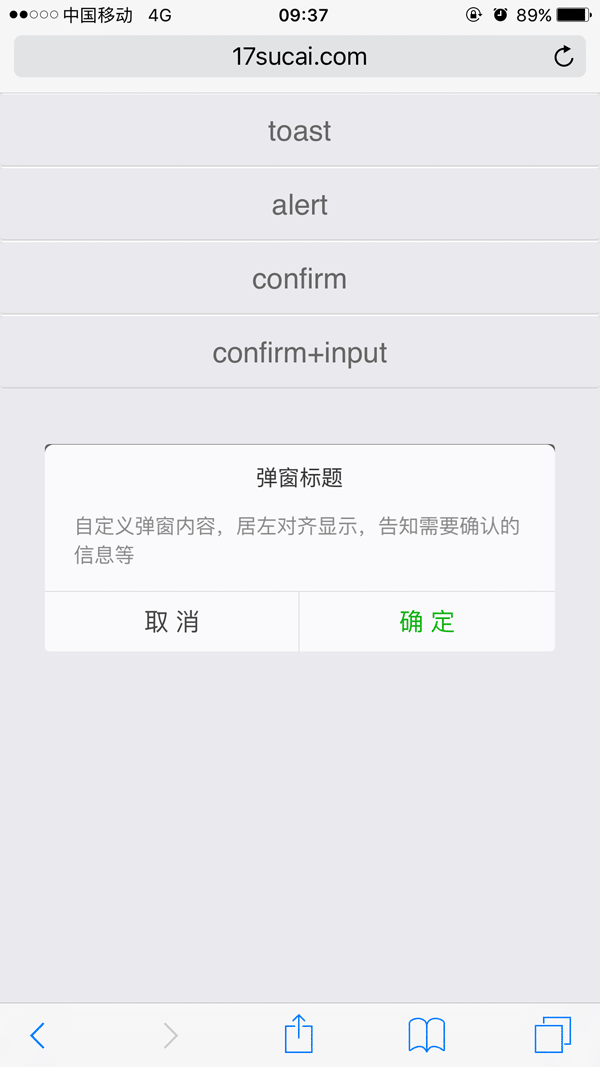This screenshot has width=600, height=1067.
Task: Open Safari bookmarks
Action: [427, 1035]
